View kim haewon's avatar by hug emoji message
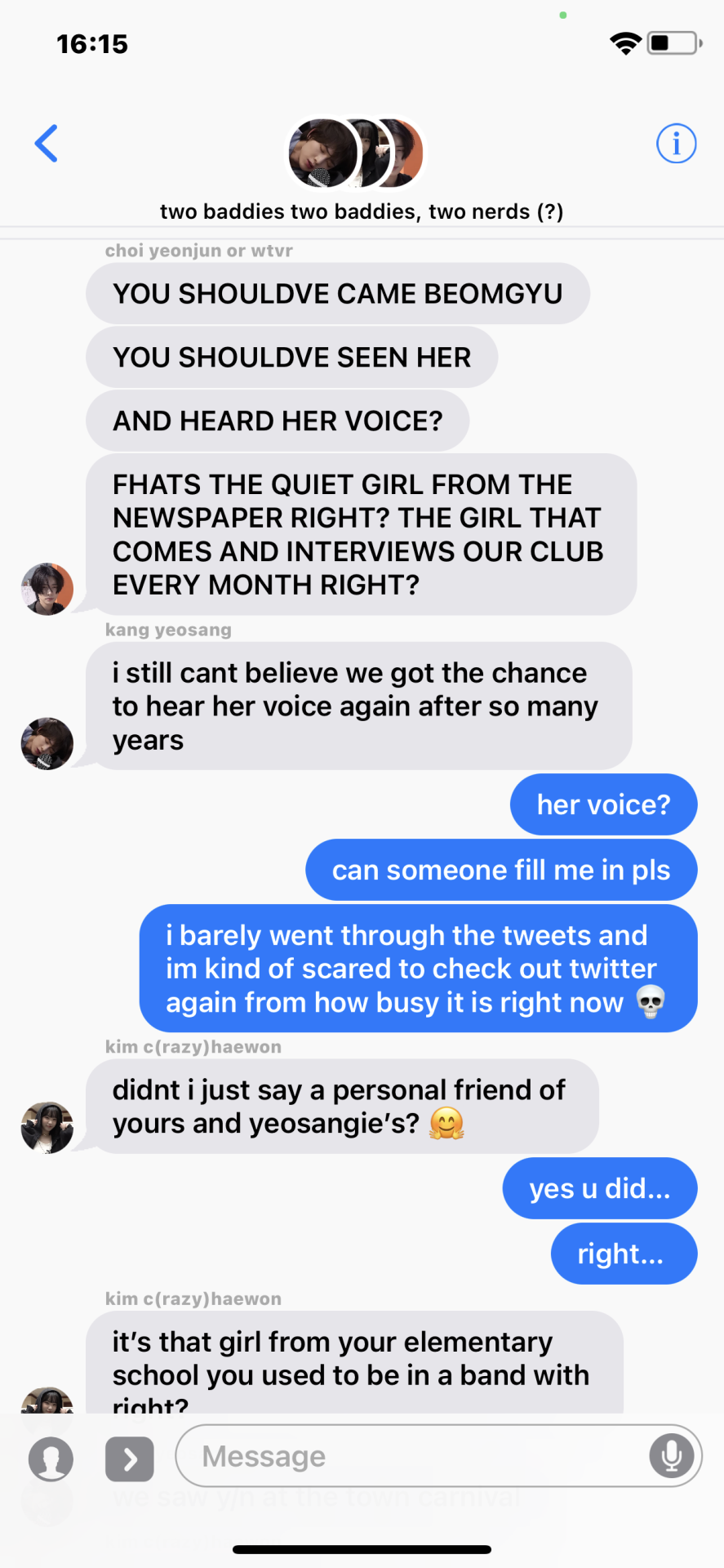This screenshot has height=1568, width=724. pos(47,1127)
